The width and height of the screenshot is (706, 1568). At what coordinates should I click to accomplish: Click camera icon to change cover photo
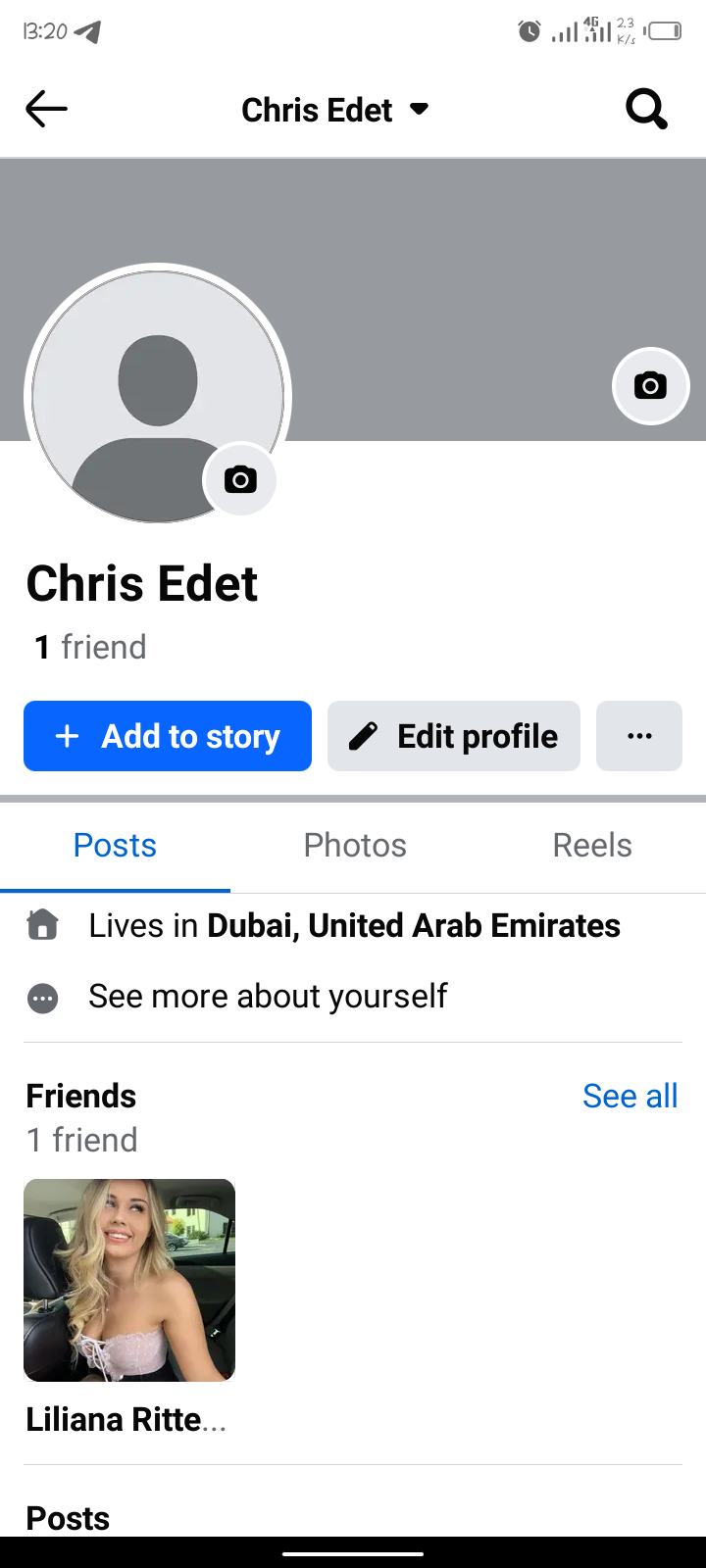tap(650, 386)
